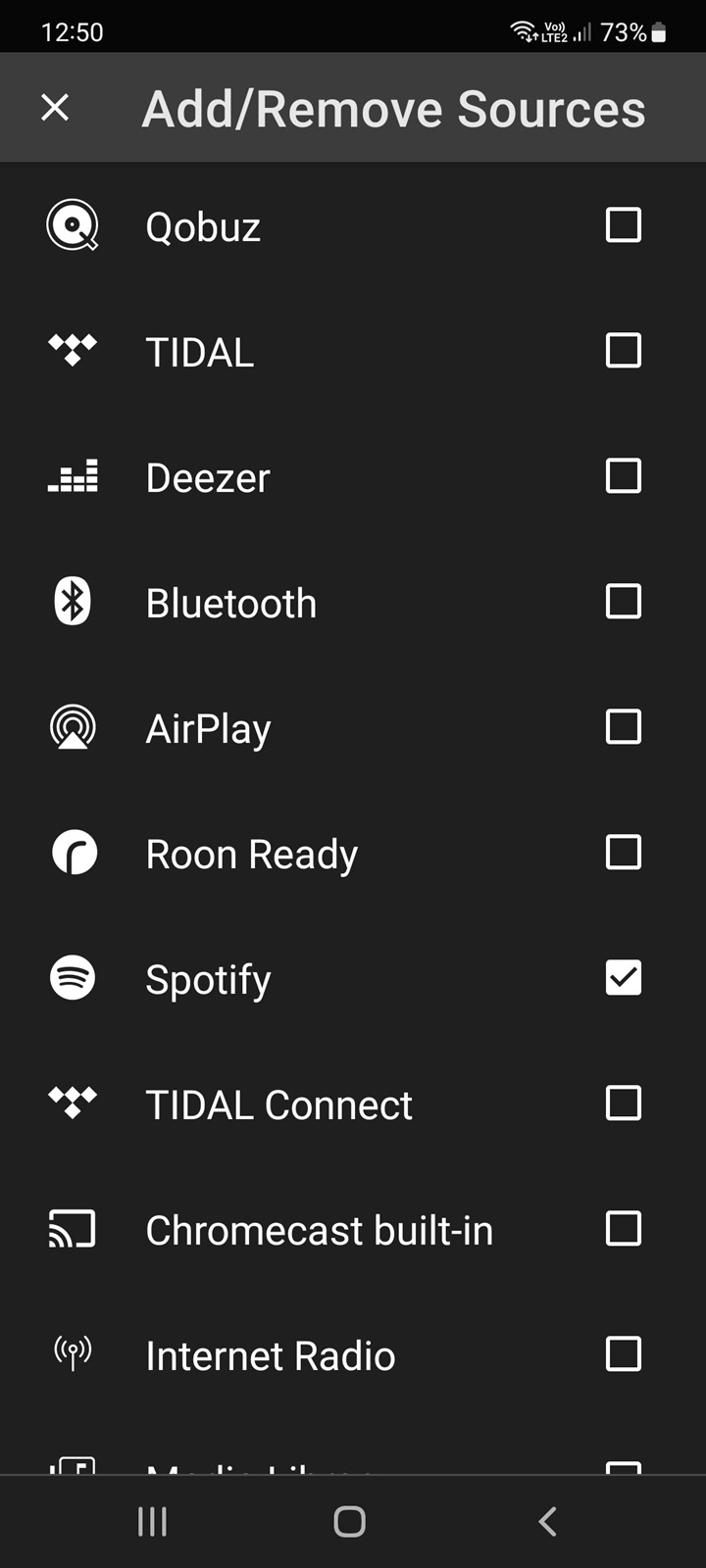Tick the Bluetooth source checkbox
The width and height of the screenshot is (706, 1568).
[624, 602]
